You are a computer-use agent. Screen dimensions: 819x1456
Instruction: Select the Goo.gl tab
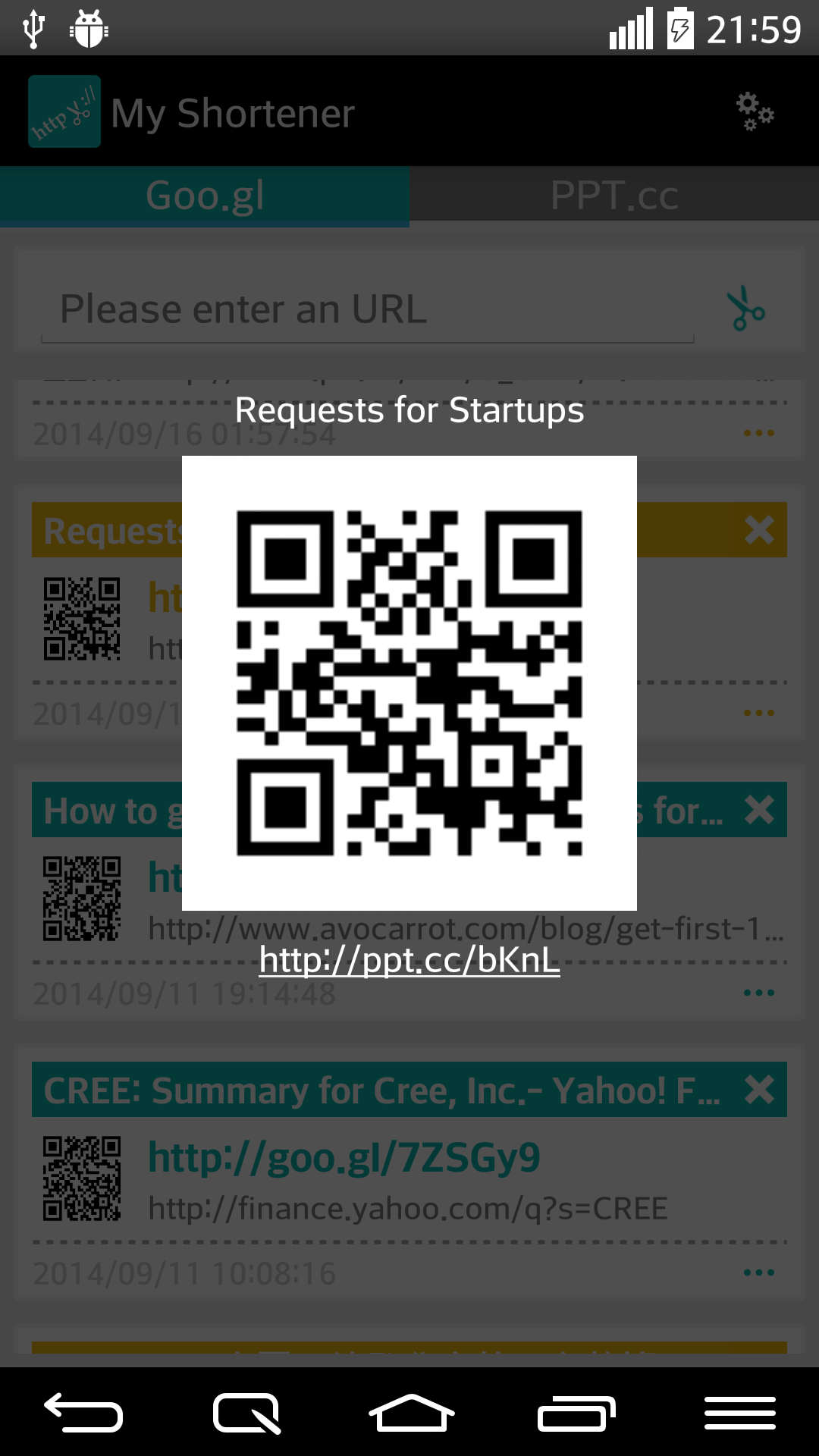tap(205, 196)
